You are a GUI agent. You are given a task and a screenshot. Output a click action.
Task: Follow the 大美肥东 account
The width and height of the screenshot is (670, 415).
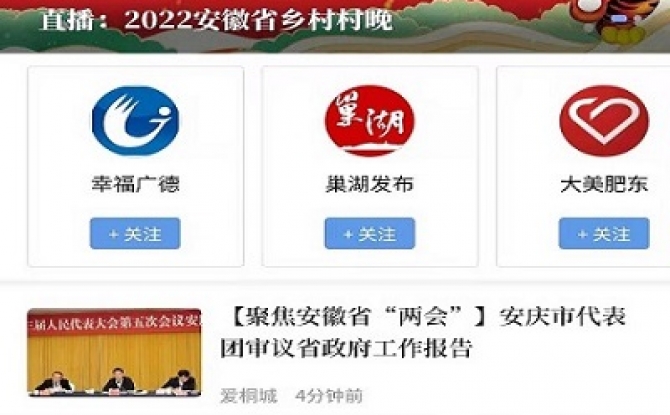[603, 234]
